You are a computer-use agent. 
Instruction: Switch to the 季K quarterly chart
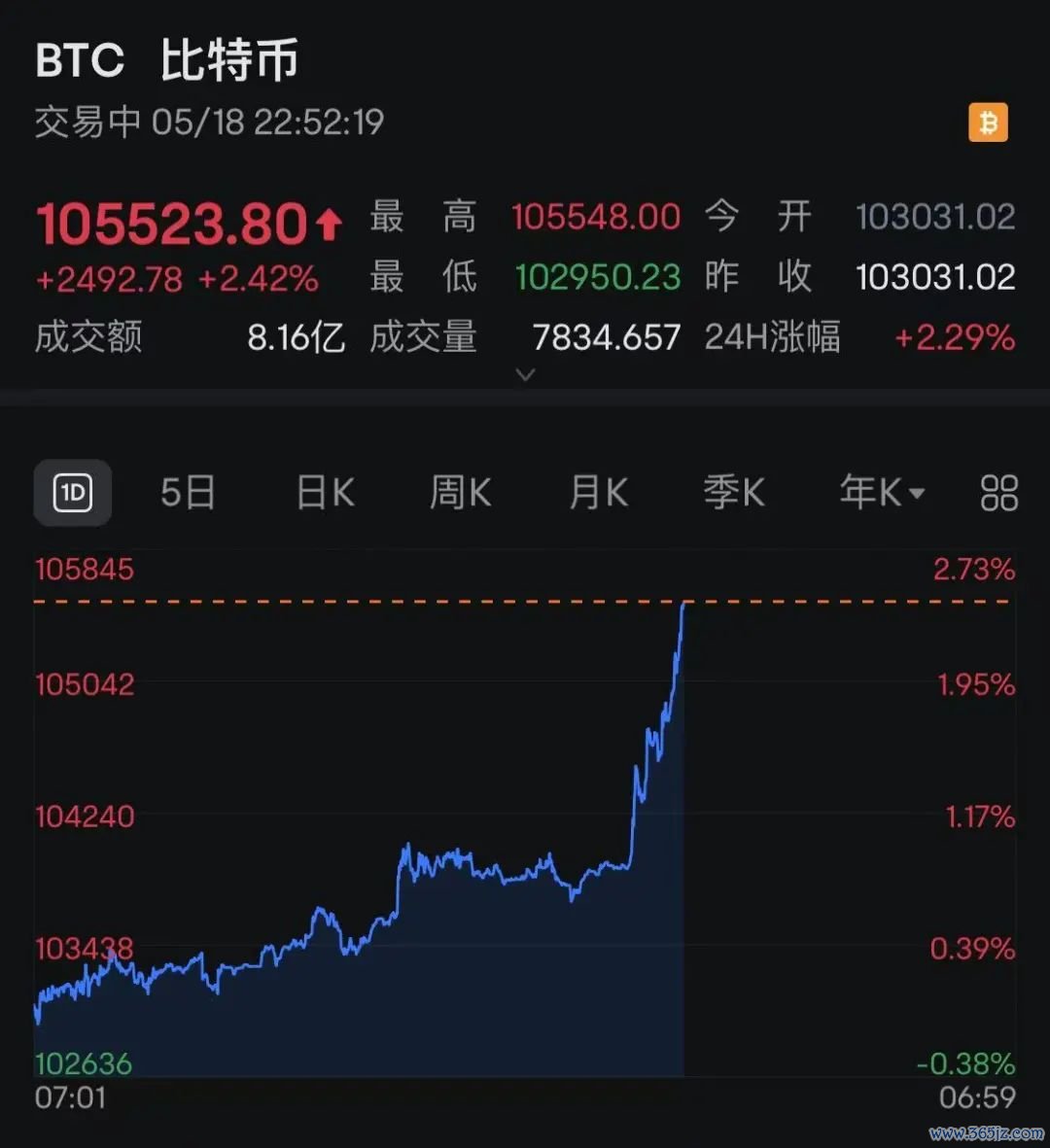coord(734,493)
